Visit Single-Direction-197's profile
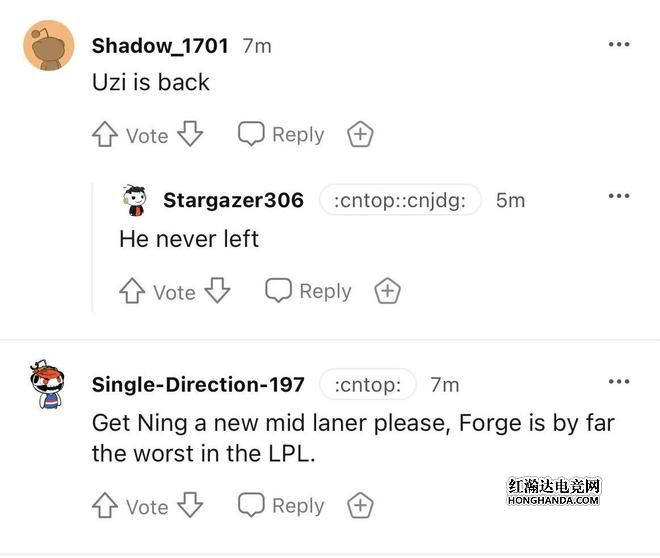 coord(198,385)
